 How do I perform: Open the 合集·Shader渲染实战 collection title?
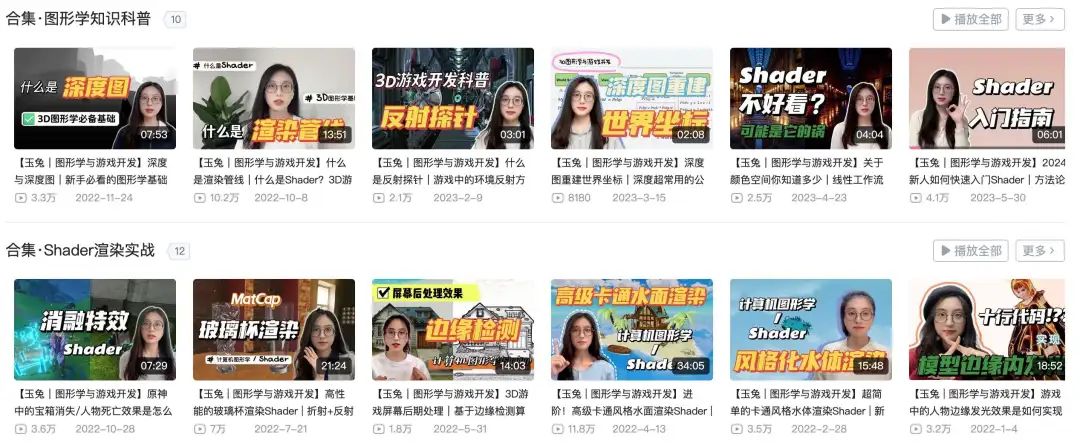pyautogui.click(x=81, y=250)
